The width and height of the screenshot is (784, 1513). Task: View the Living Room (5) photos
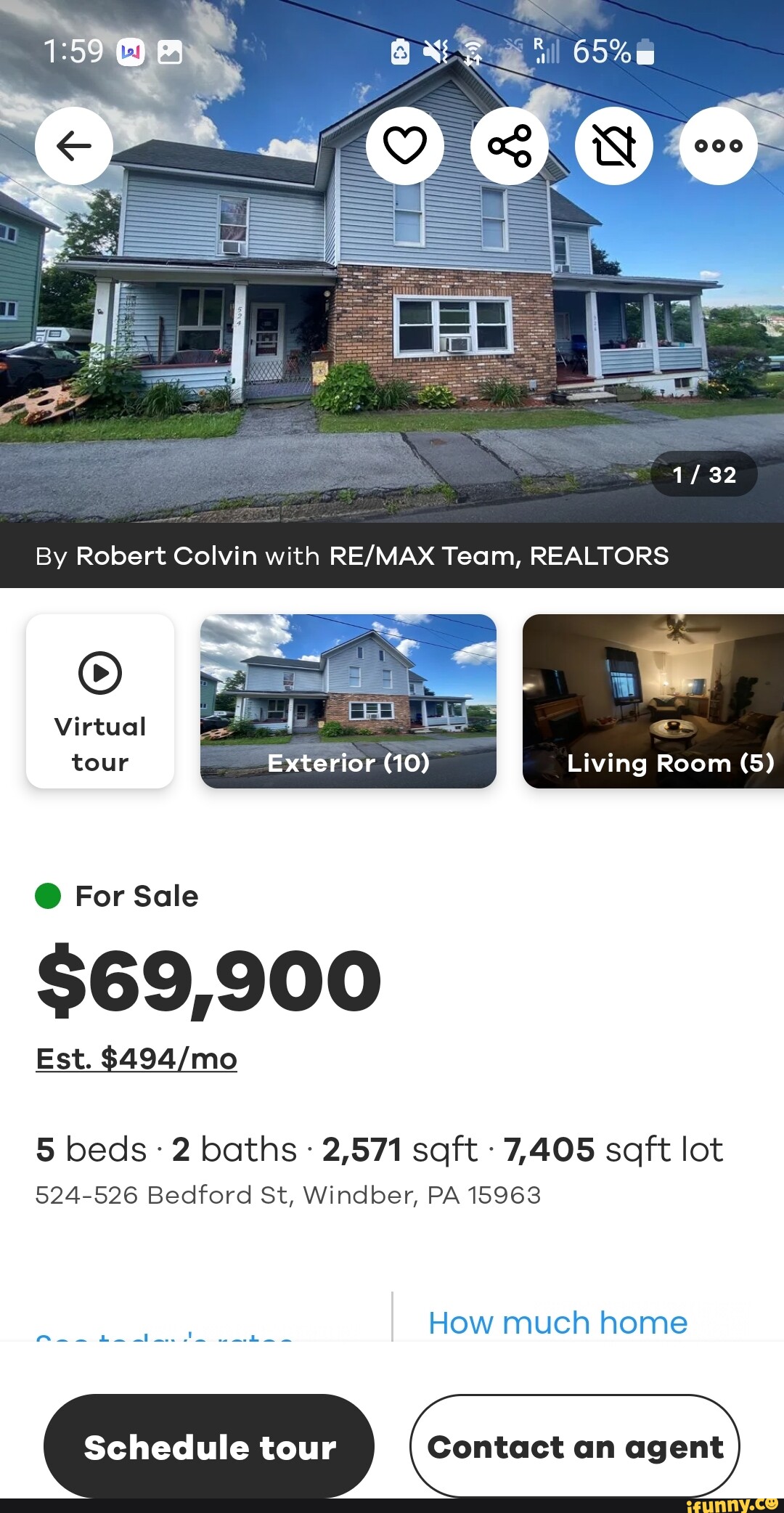coord(653,701)
